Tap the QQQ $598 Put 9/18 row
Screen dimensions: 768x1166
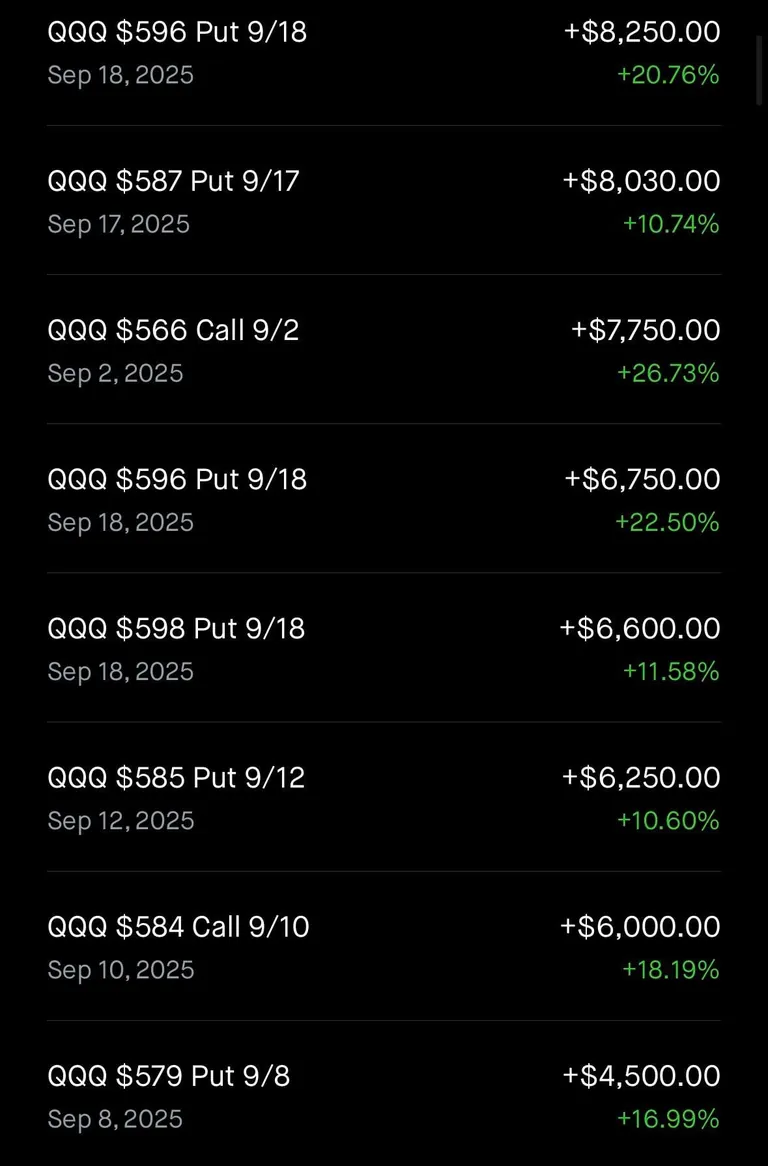(x=177, y=628)
